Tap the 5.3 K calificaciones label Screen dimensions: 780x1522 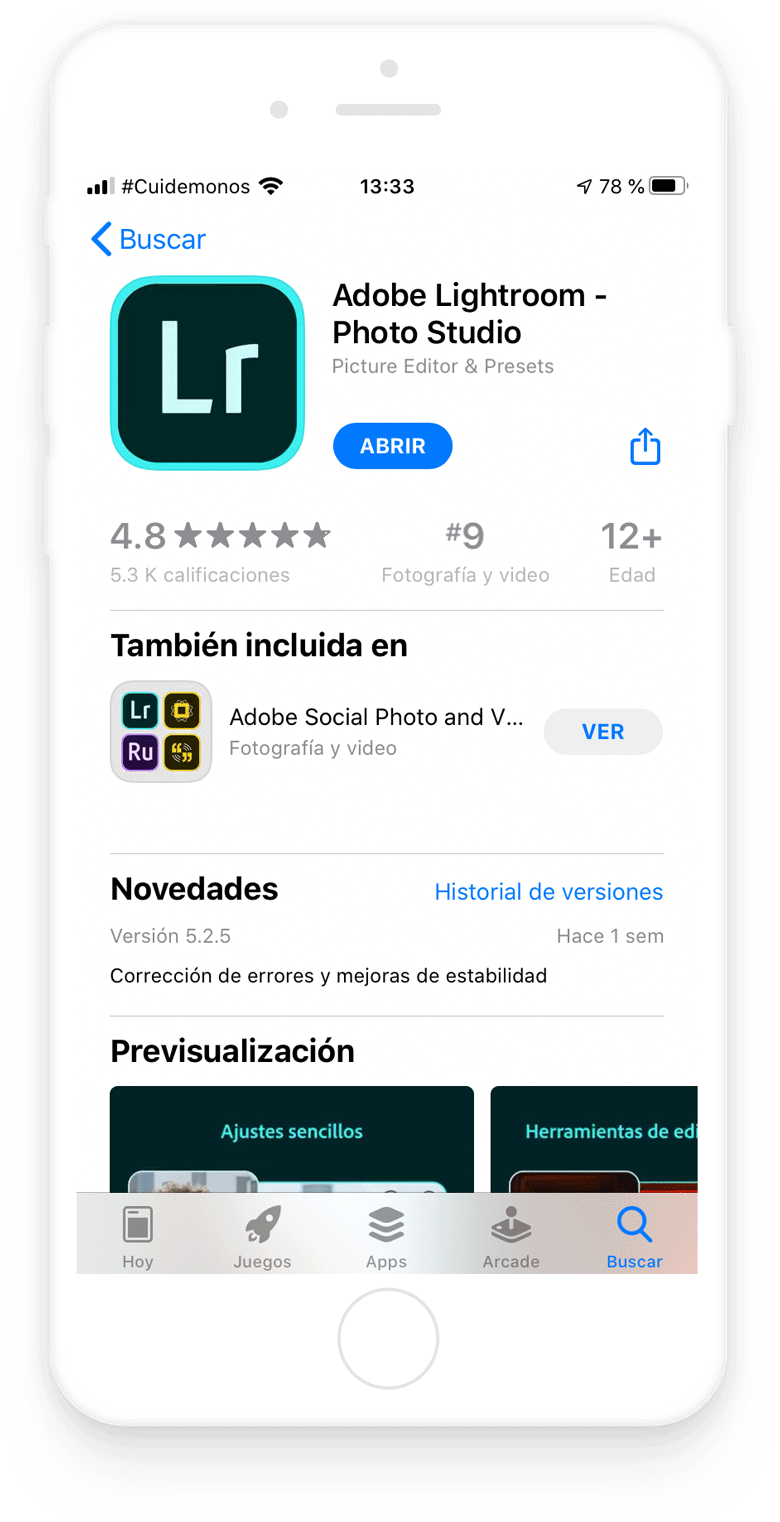[x=198, y=575]
